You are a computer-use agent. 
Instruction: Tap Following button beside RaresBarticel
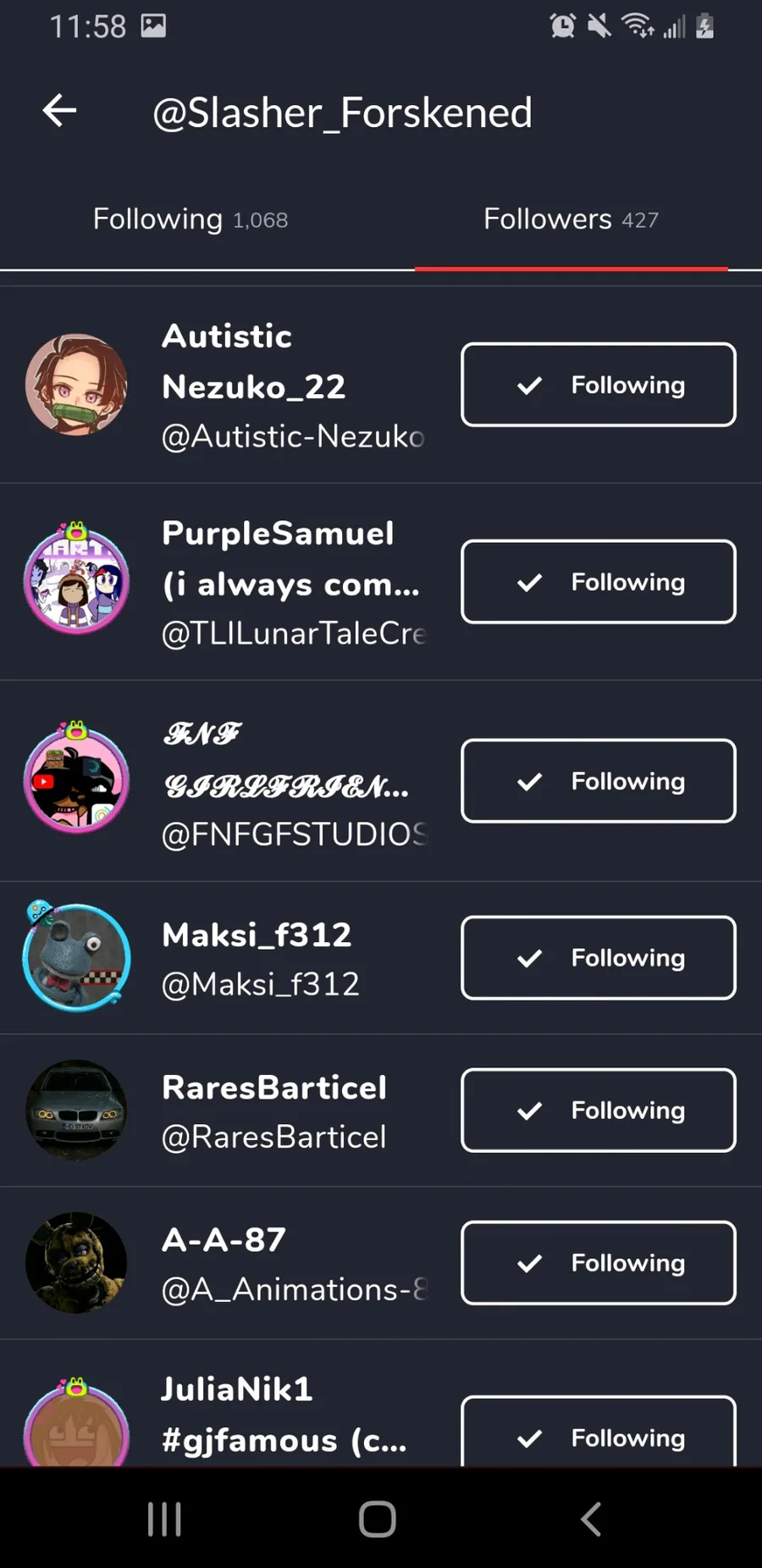click(x=598, y=1111)
